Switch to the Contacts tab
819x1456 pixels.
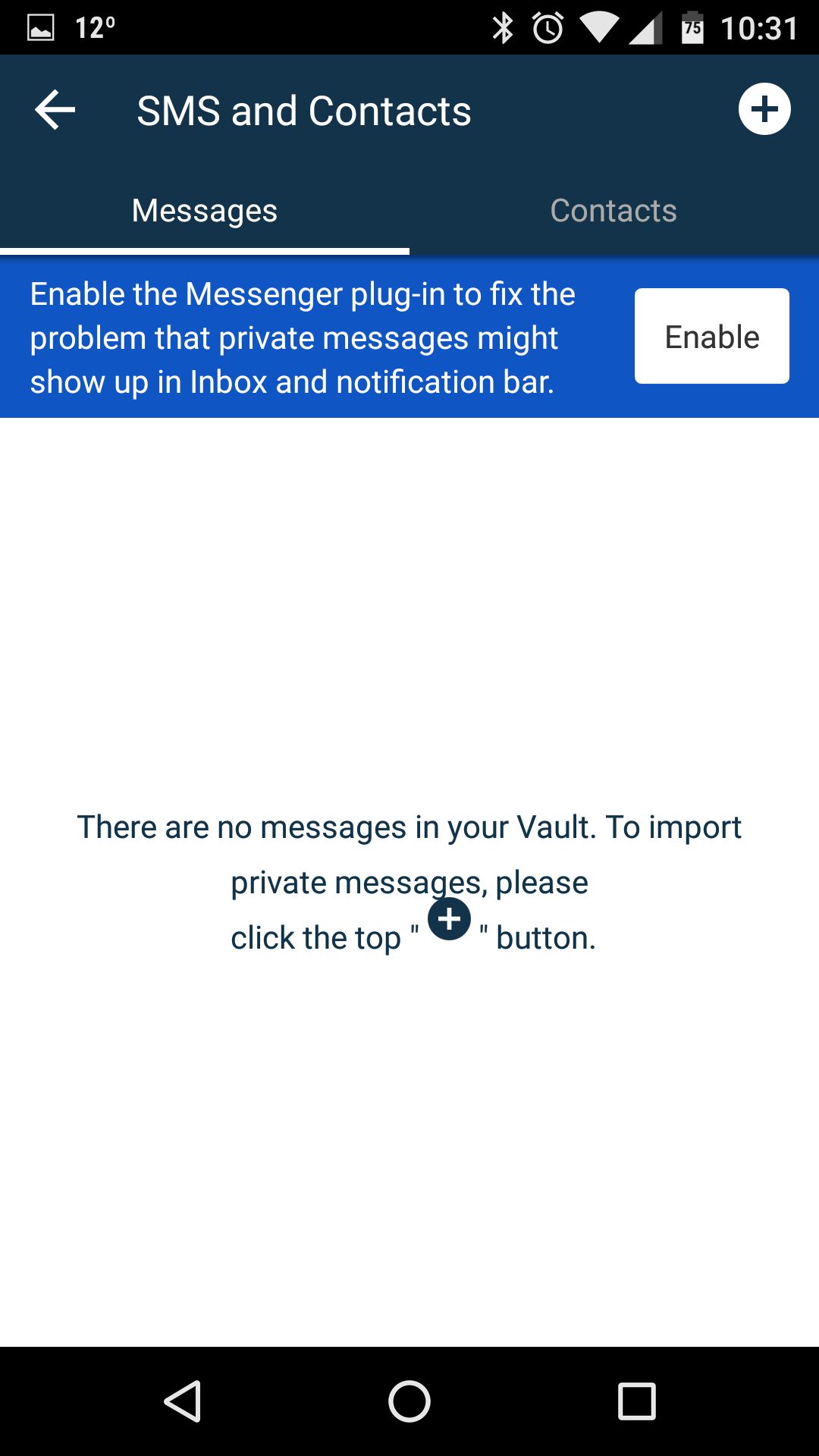pos(613,211)
